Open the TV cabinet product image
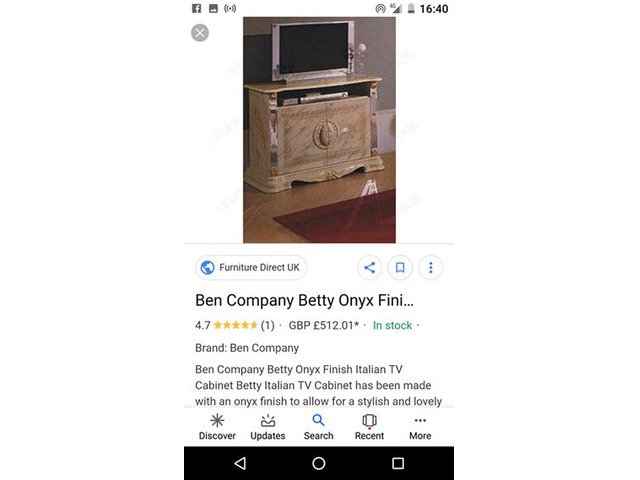Viewport: 640px width, 480px height. pos(319,130)
